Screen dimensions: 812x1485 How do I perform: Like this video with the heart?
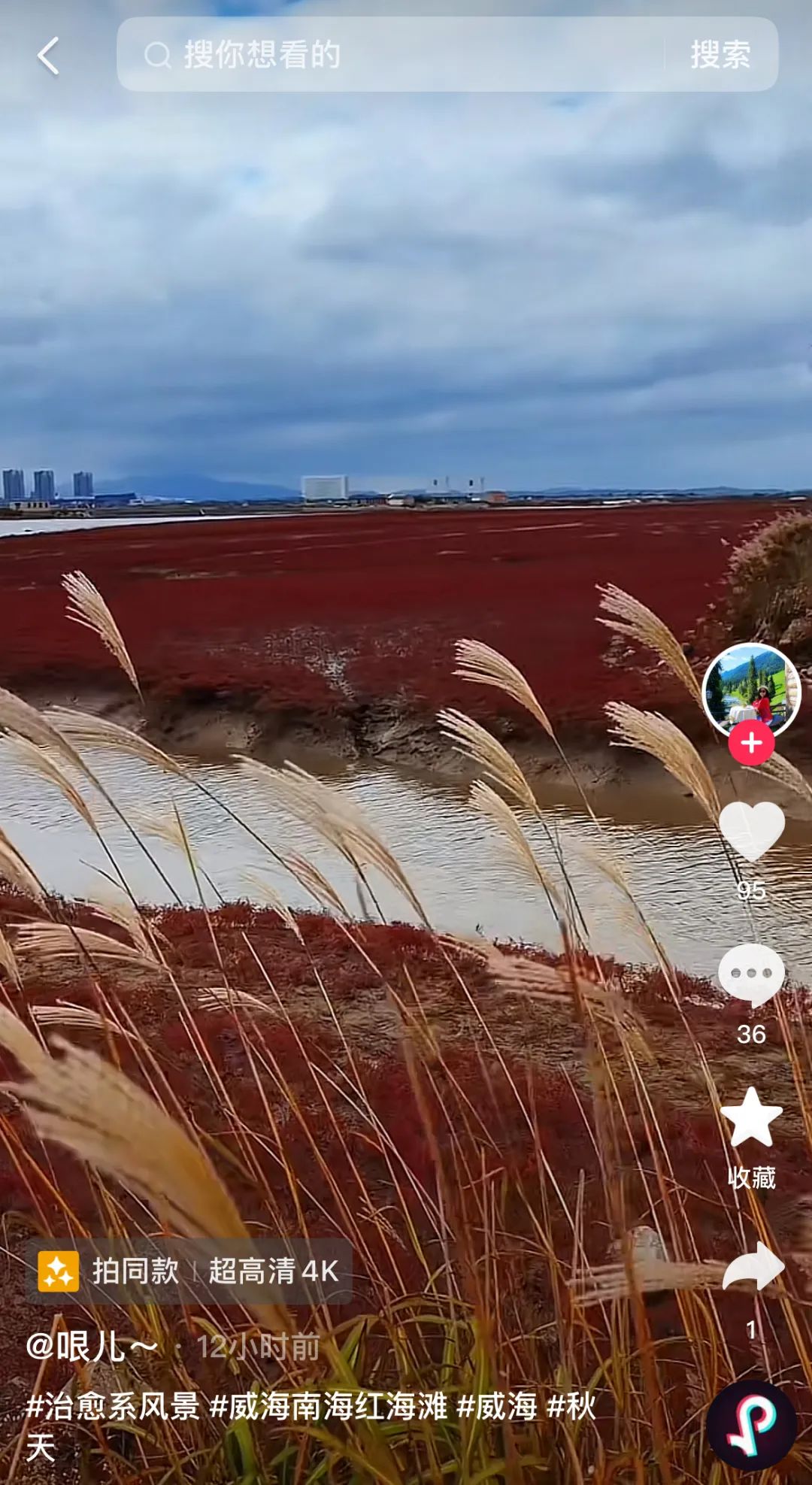751,831
